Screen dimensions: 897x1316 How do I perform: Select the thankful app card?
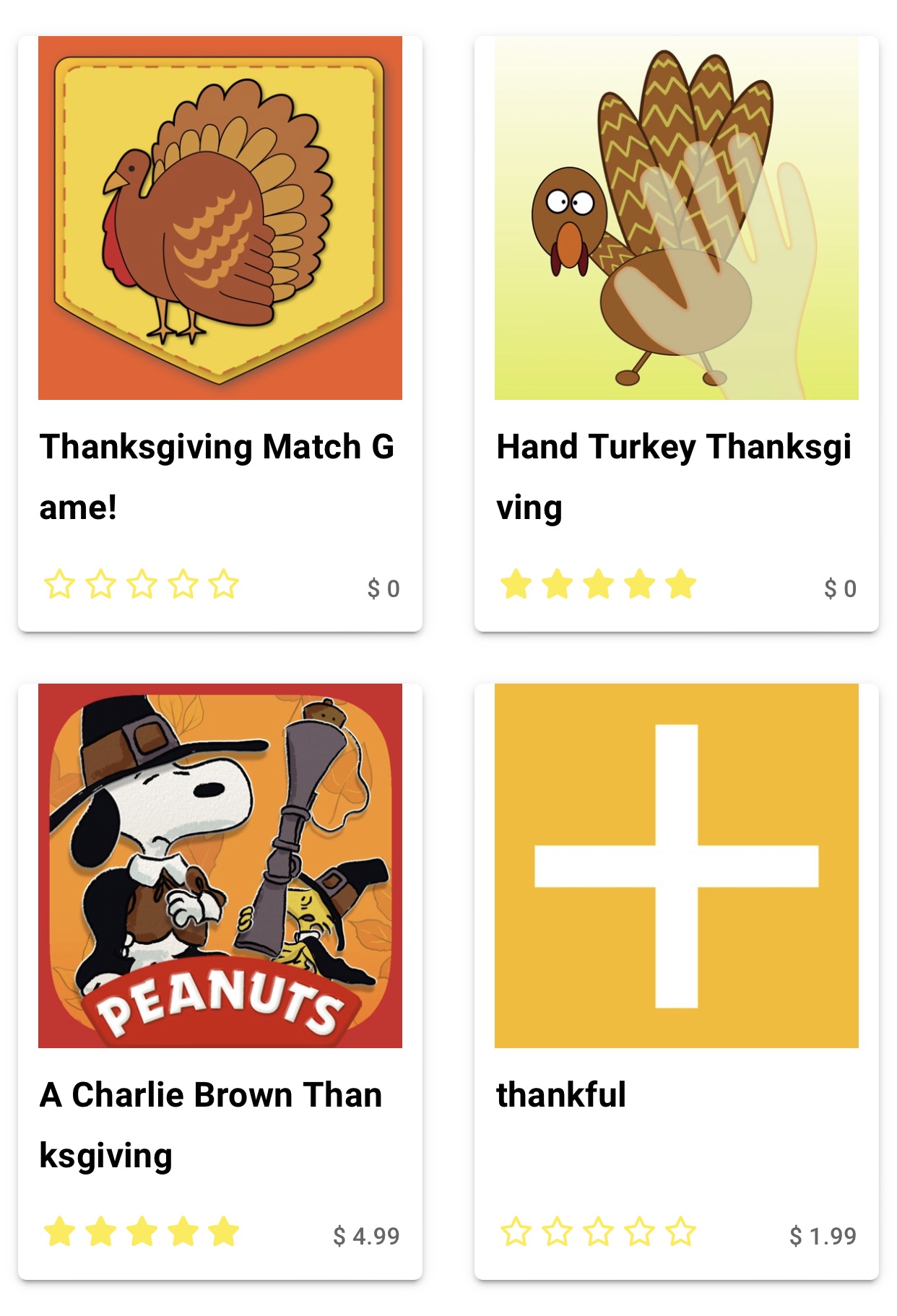click(x=676, y=866)
